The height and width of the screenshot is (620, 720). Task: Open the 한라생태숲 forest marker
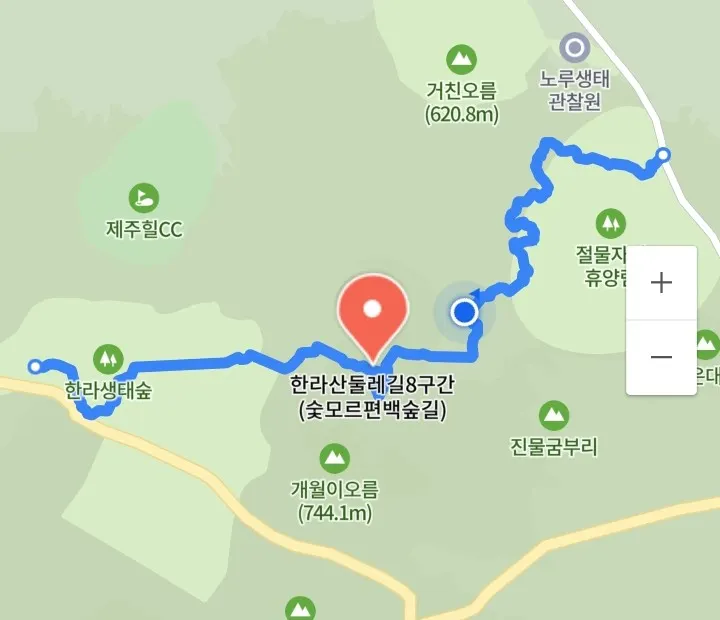pos(107,357)
